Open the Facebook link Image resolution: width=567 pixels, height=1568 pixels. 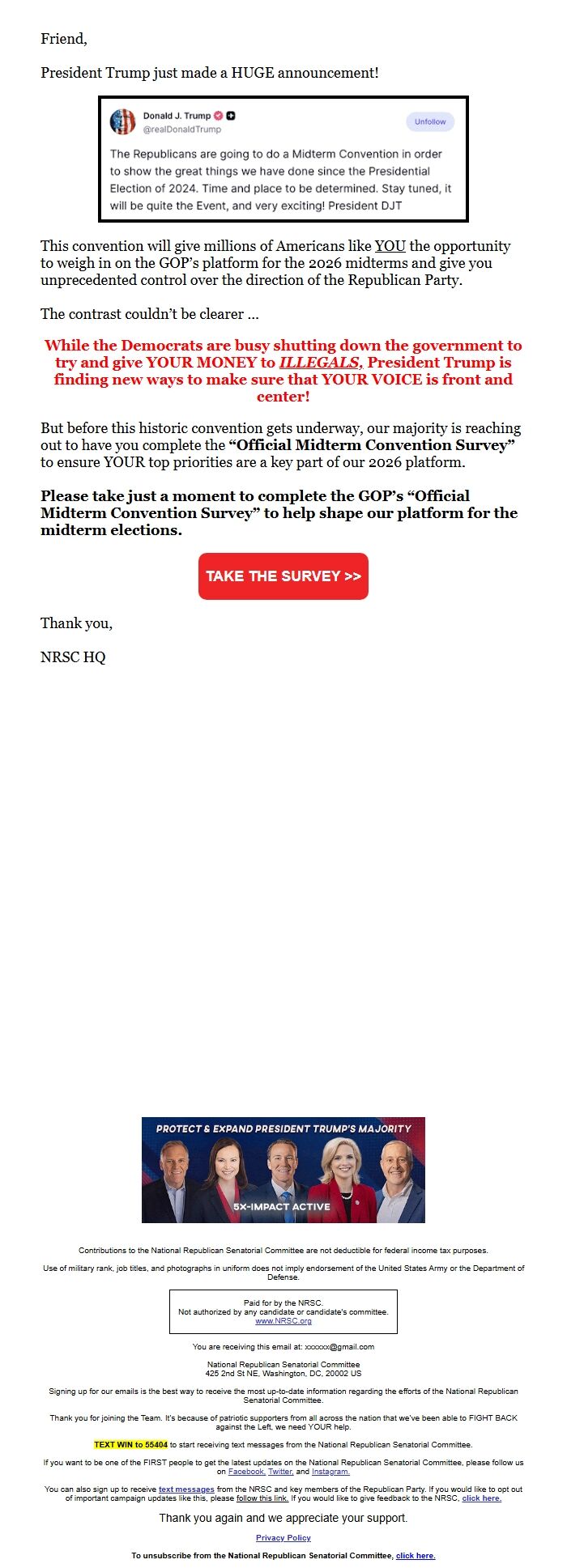click(246, 1472)
